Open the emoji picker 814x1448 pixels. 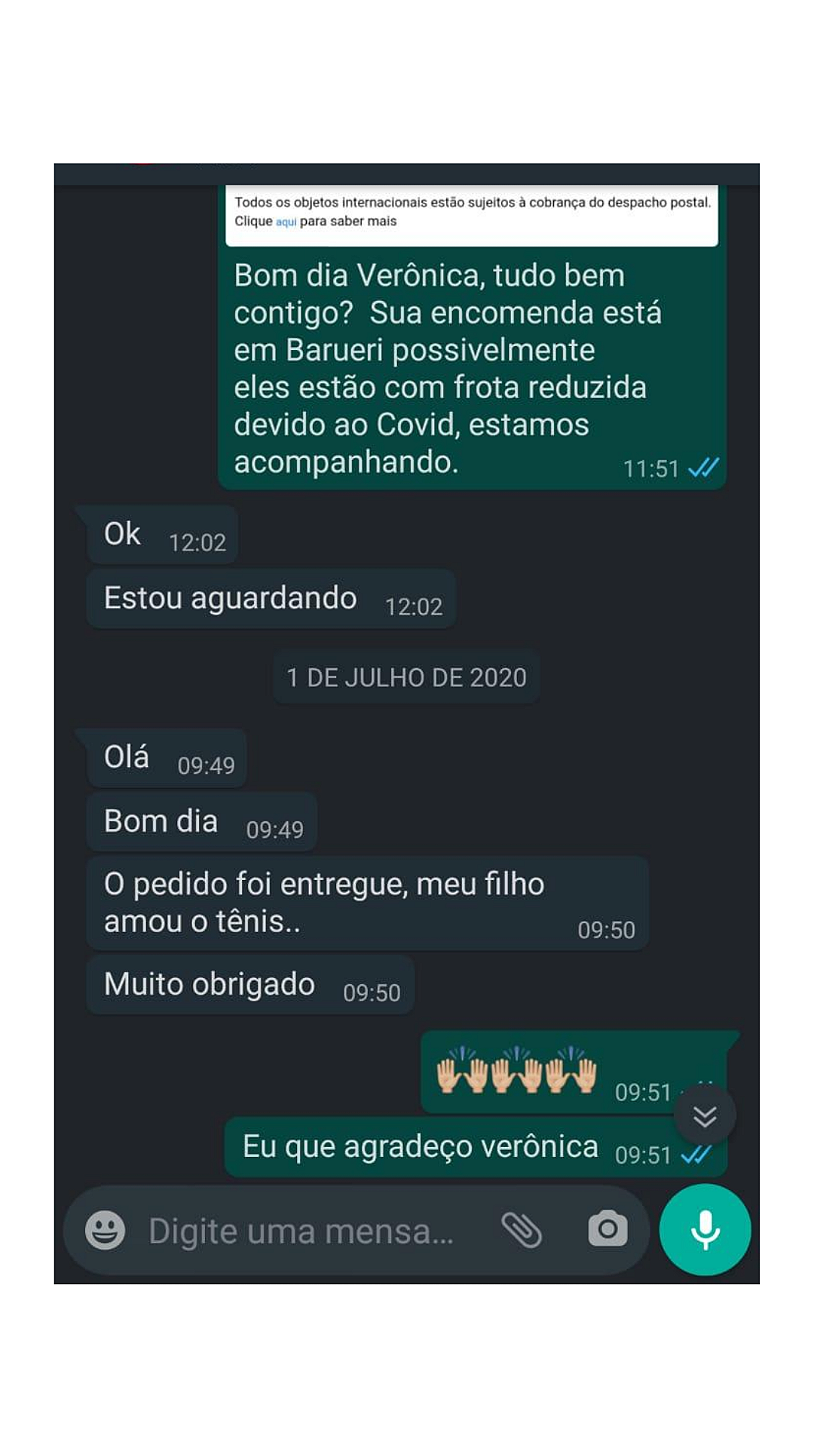(x=105, y=1230)
